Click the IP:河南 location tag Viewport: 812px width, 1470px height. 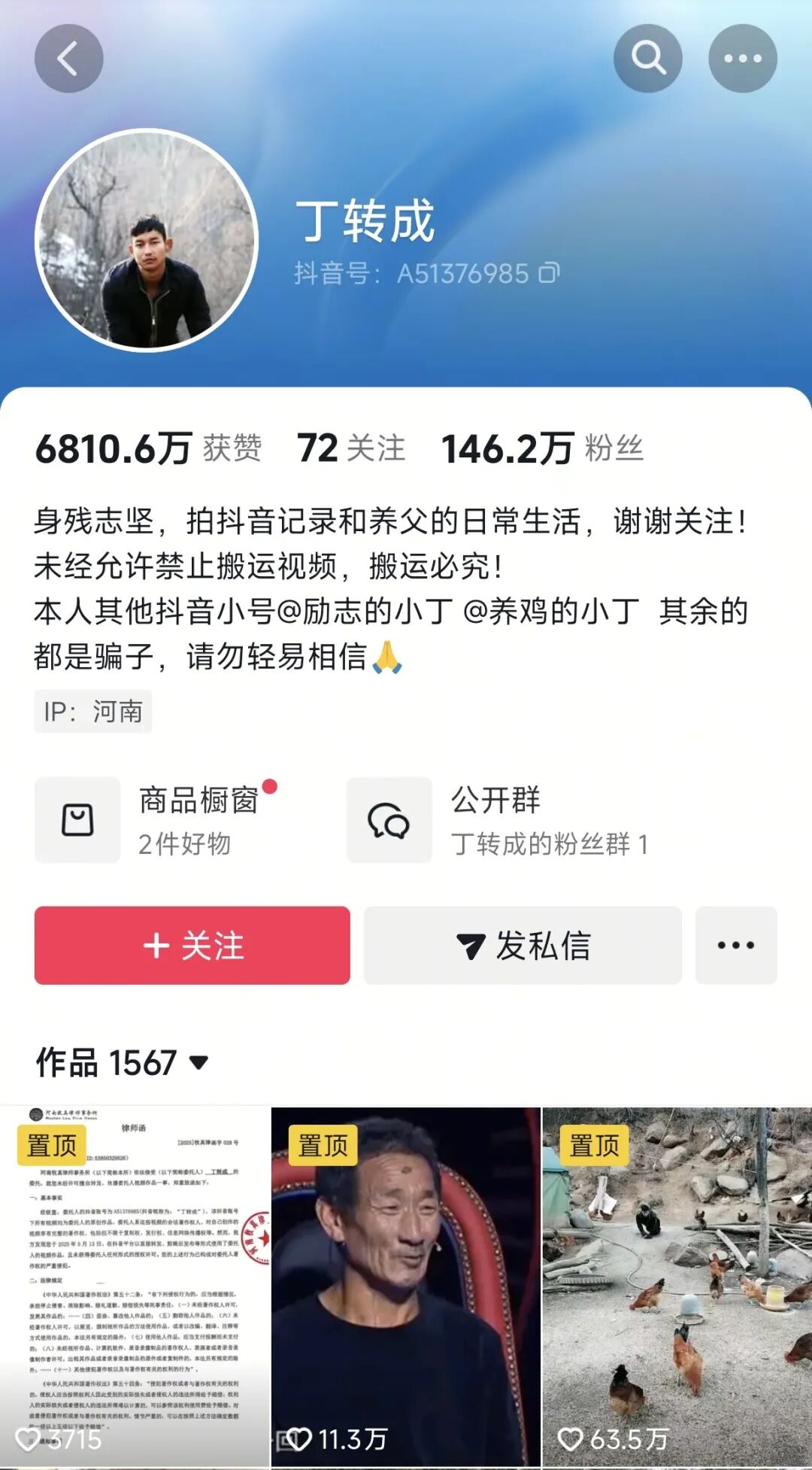[x=91, y=712]
